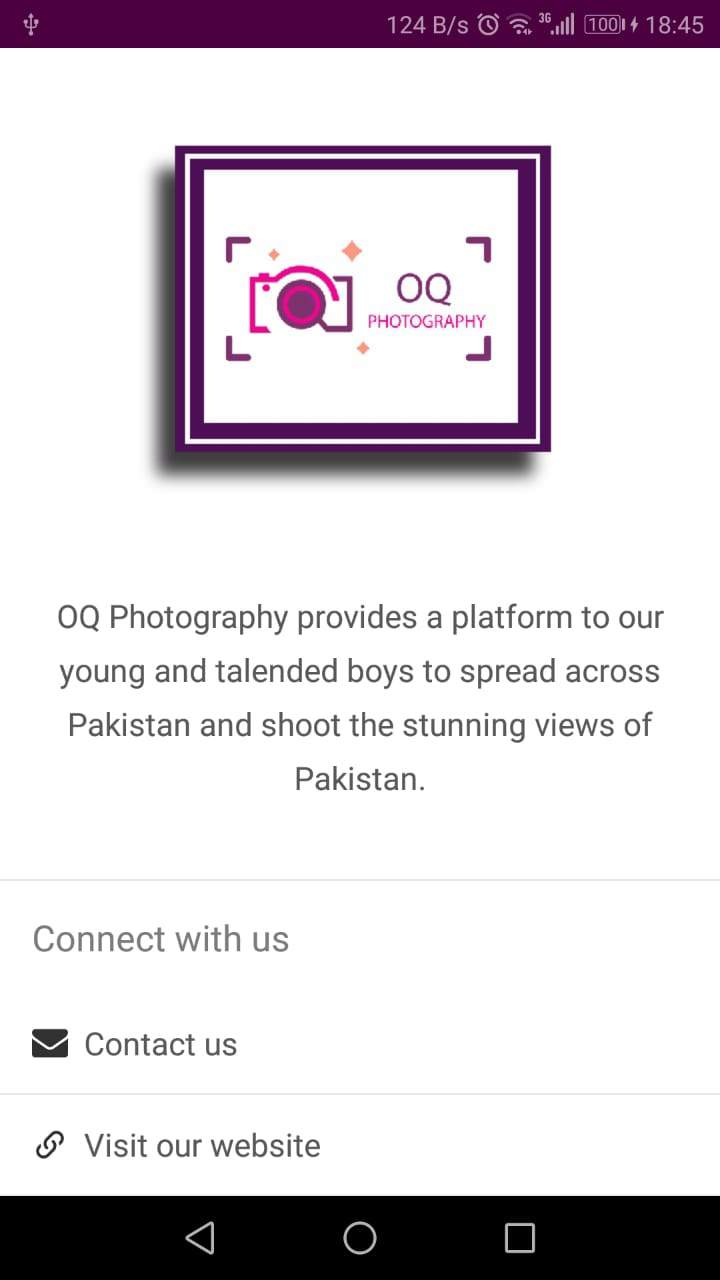The image size is (720, 1280).
Task: Open the recent apps overview
Action: click(x=519, y=1238)
